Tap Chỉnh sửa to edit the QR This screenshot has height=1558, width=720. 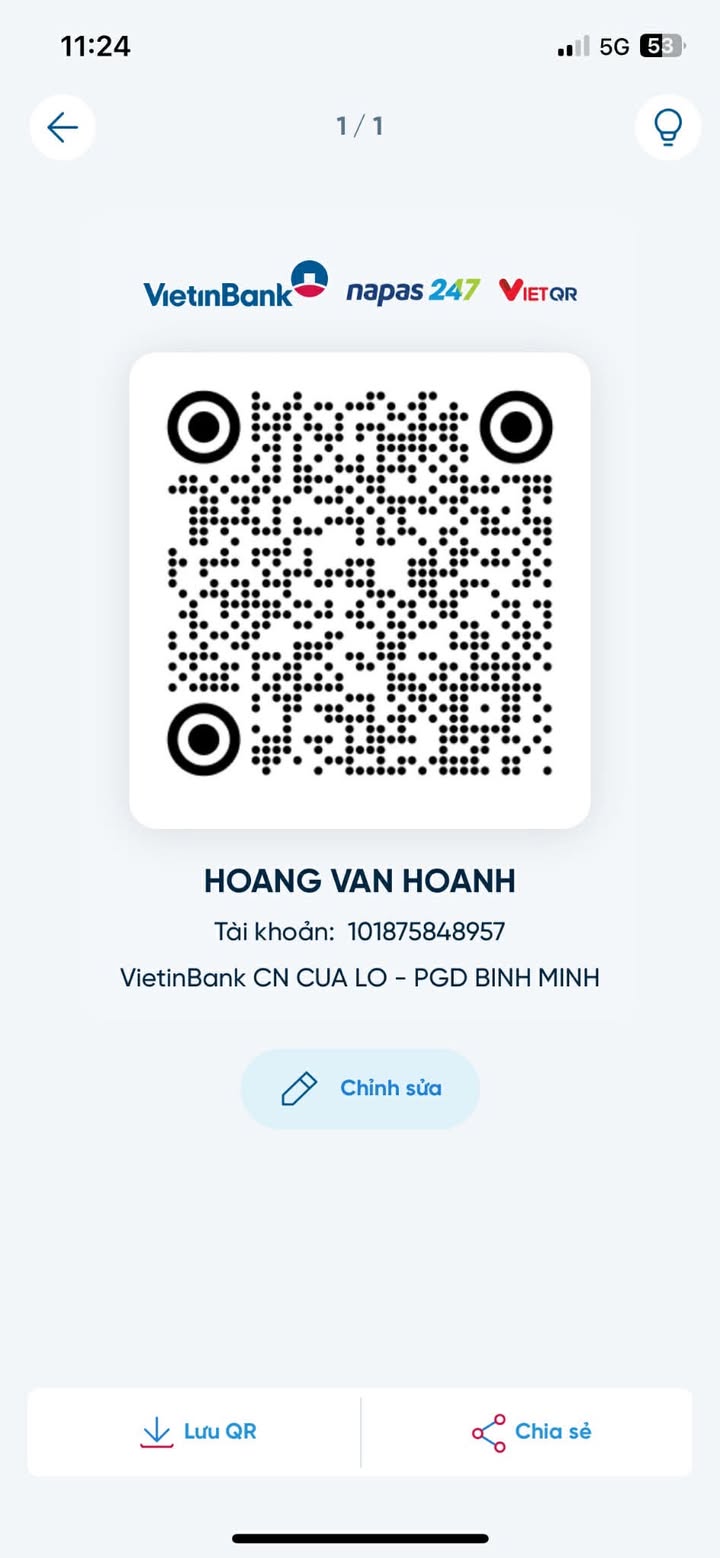(360, 1088)
